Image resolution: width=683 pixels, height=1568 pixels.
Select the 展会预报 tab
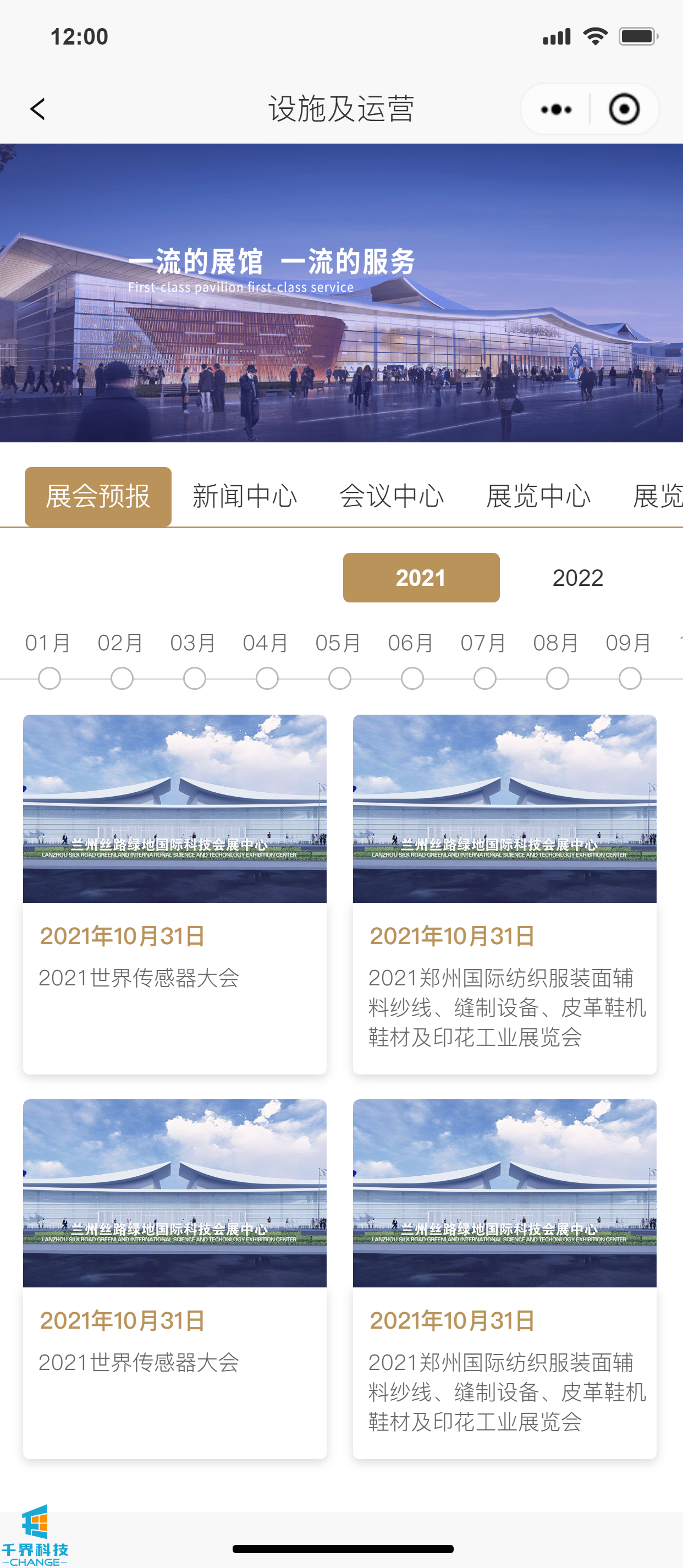[98, 496]
